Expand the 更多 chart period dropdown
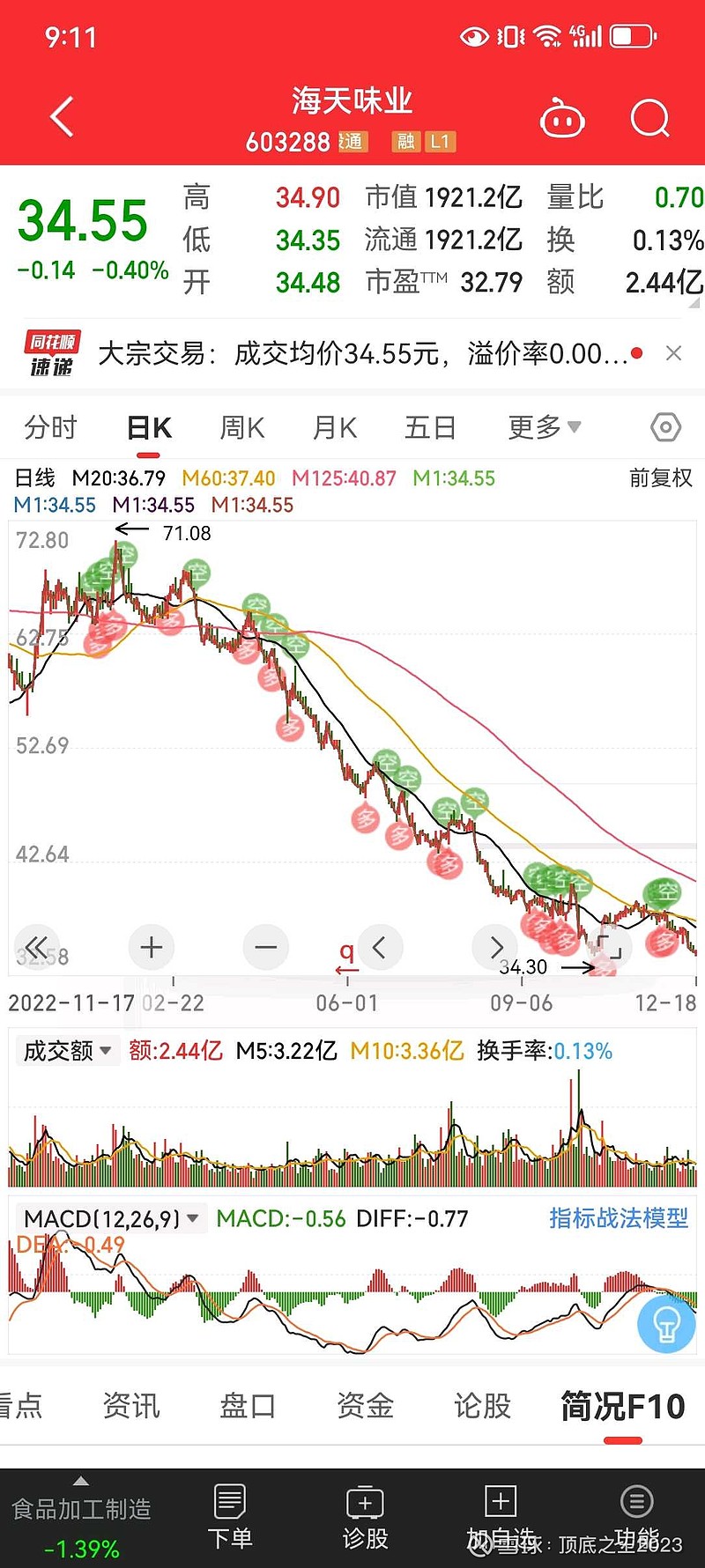This screenshot has width=705, height=1568. (x=544, y=428)
